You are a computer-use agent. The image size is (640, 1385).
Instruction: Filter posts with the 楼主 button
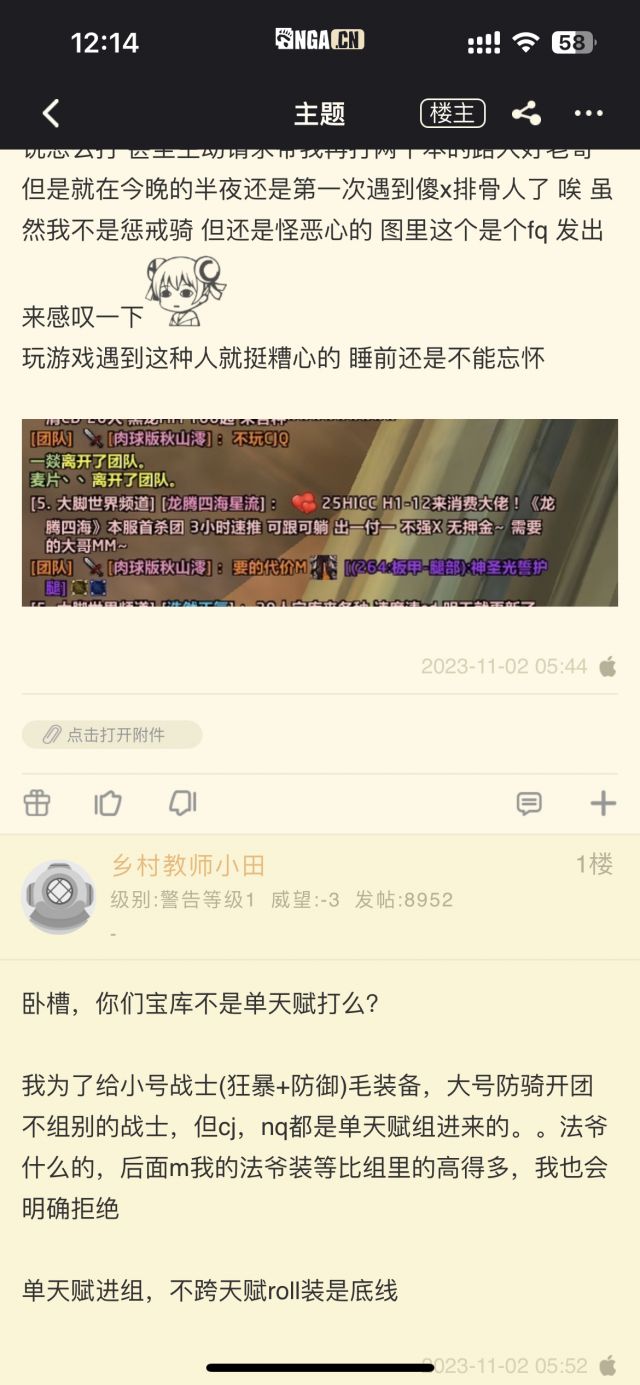(453, 113)
